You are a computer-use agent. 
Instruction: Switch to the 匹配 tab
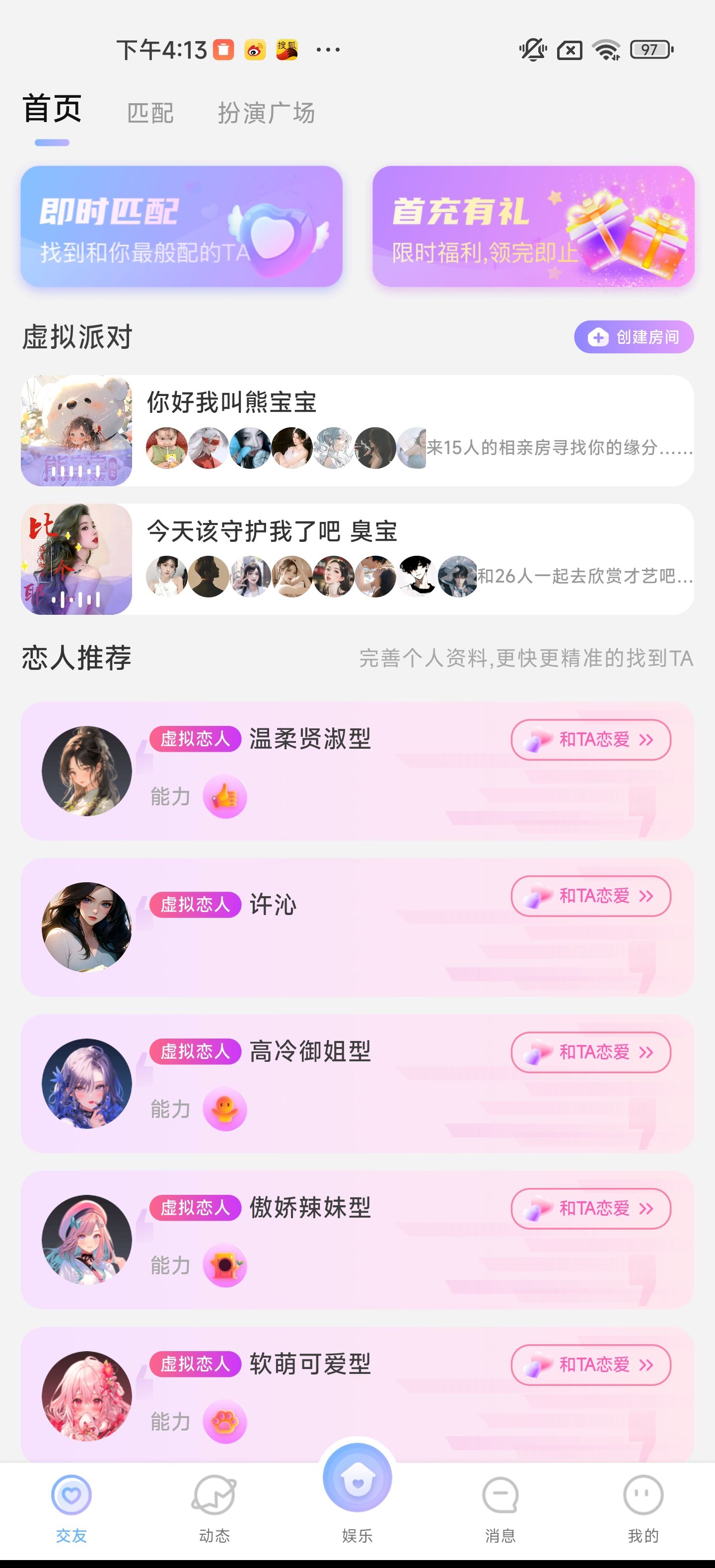tap(150, 113)
